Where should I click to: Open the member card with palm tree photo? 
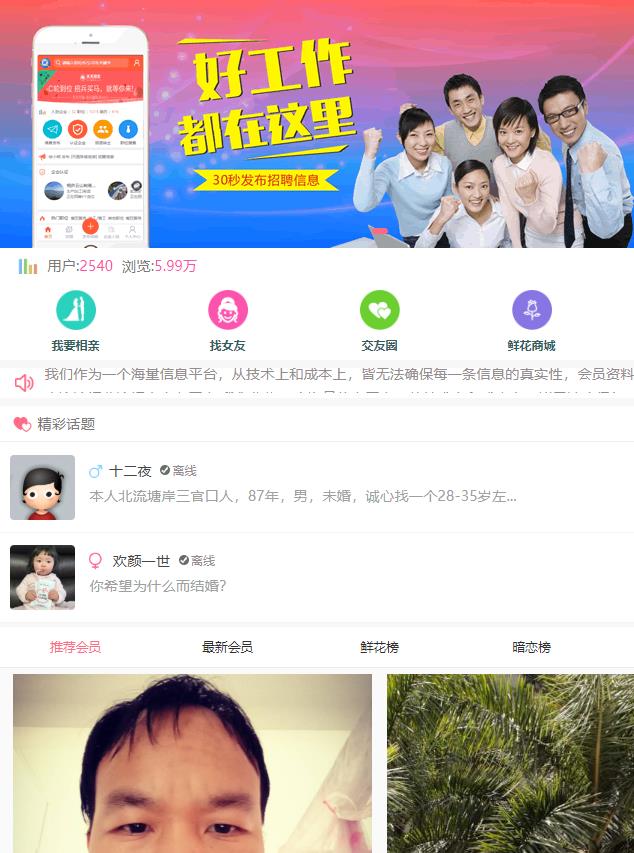510,763
